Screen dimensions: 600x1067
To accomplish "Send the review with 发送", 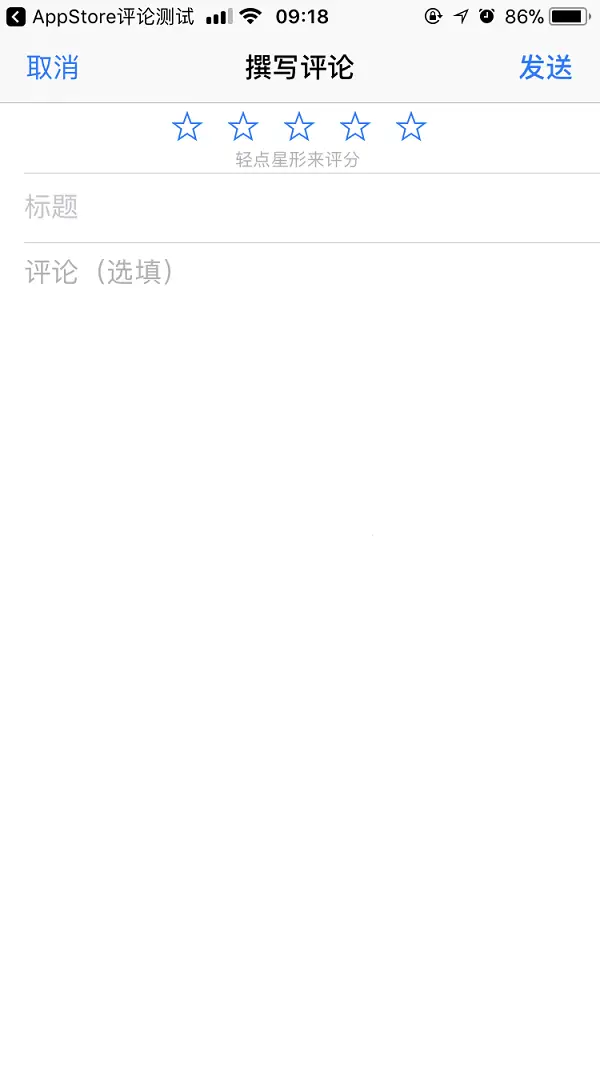I will click(x=546, y=68).
